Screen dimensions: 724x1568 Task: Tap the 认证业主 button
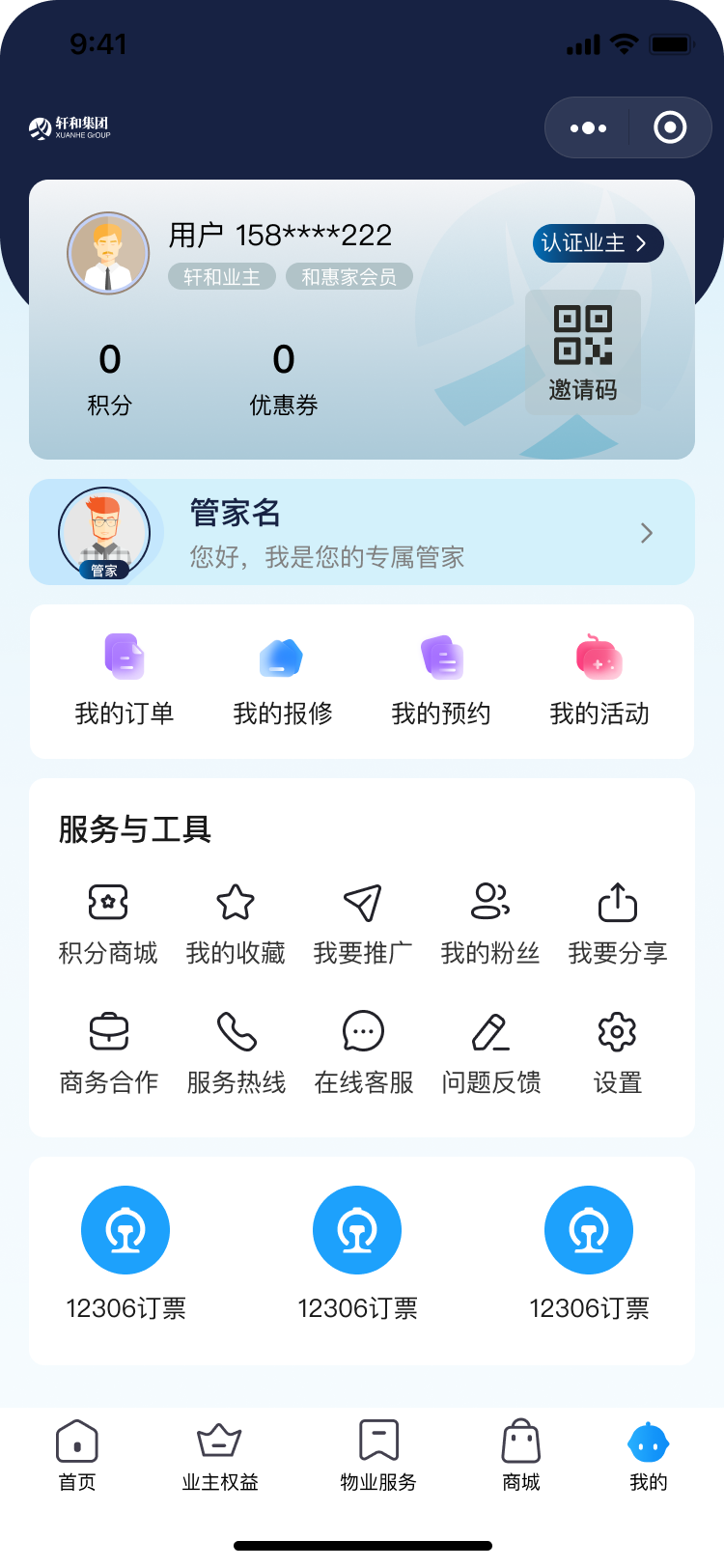tap(598, 243)
